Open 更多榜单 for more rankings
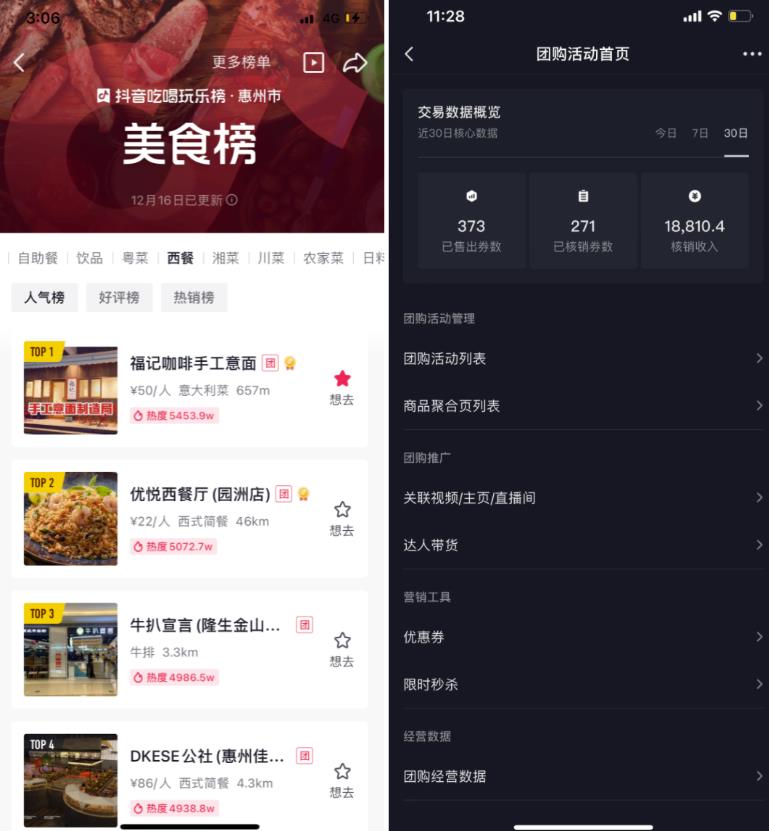Screen dimensions: 769x831 241,62
